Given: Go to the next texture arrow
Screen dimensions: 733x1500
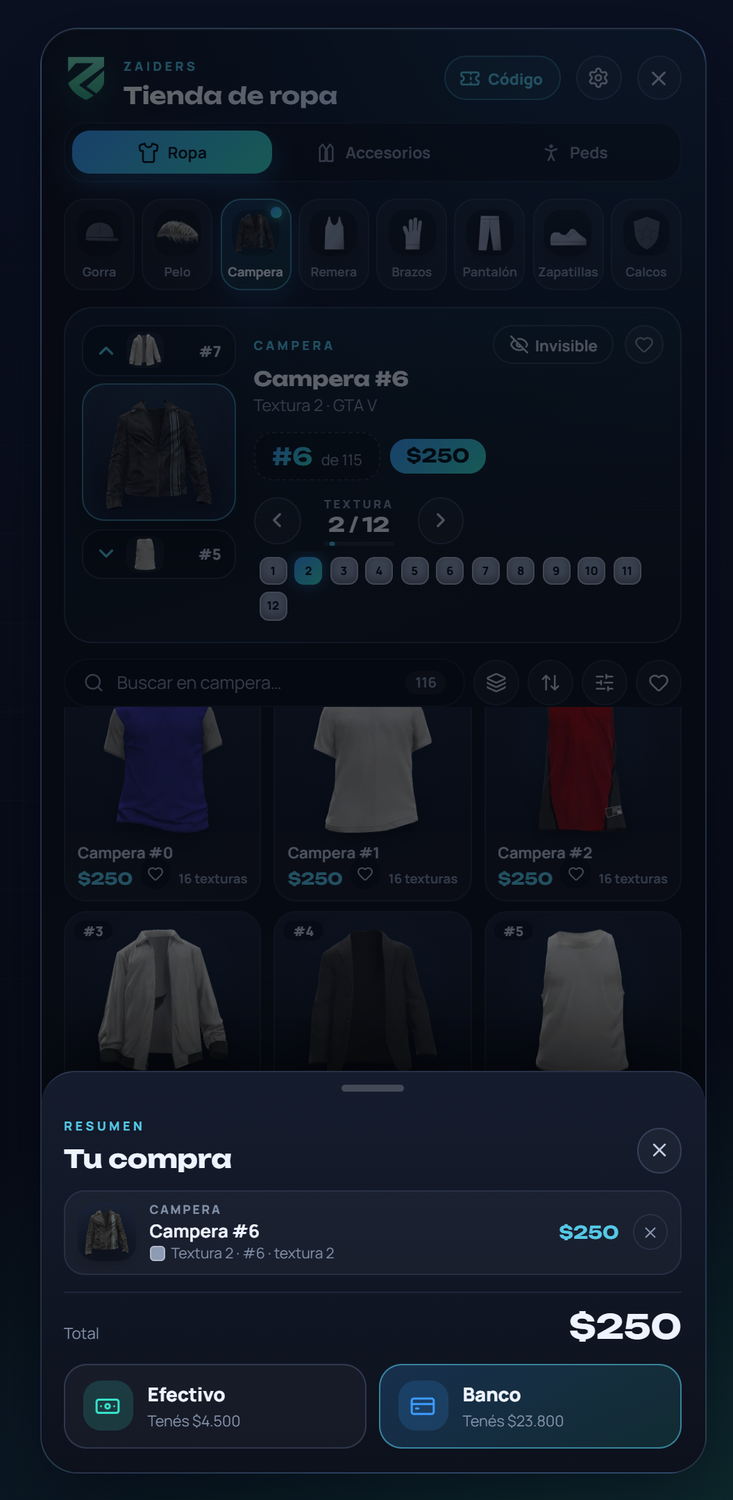Looking at the screenshot, I should (440, 520).
